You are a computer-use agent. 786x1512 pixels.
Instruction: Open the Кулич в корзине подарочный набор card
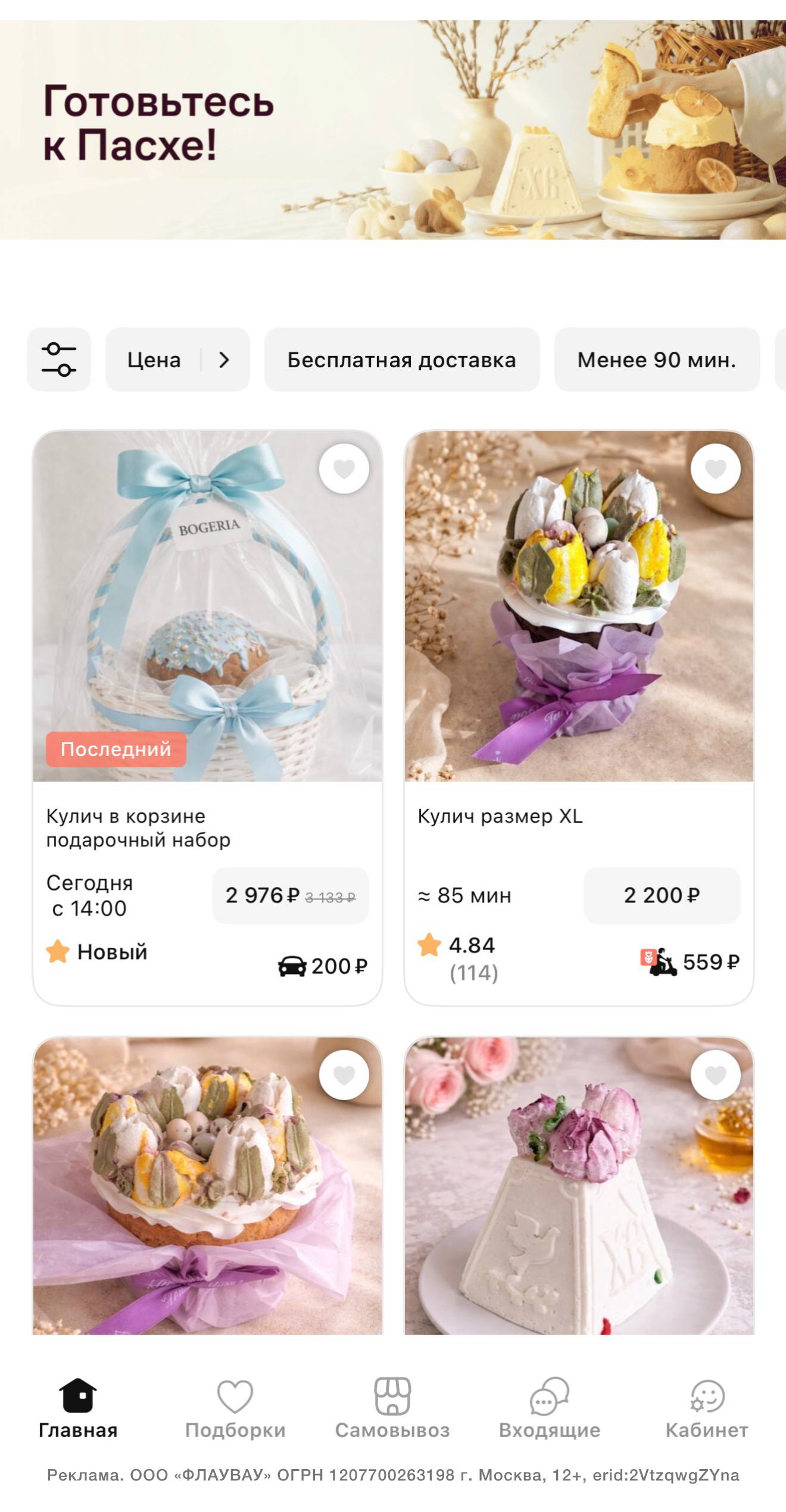(x=207, y=827)
